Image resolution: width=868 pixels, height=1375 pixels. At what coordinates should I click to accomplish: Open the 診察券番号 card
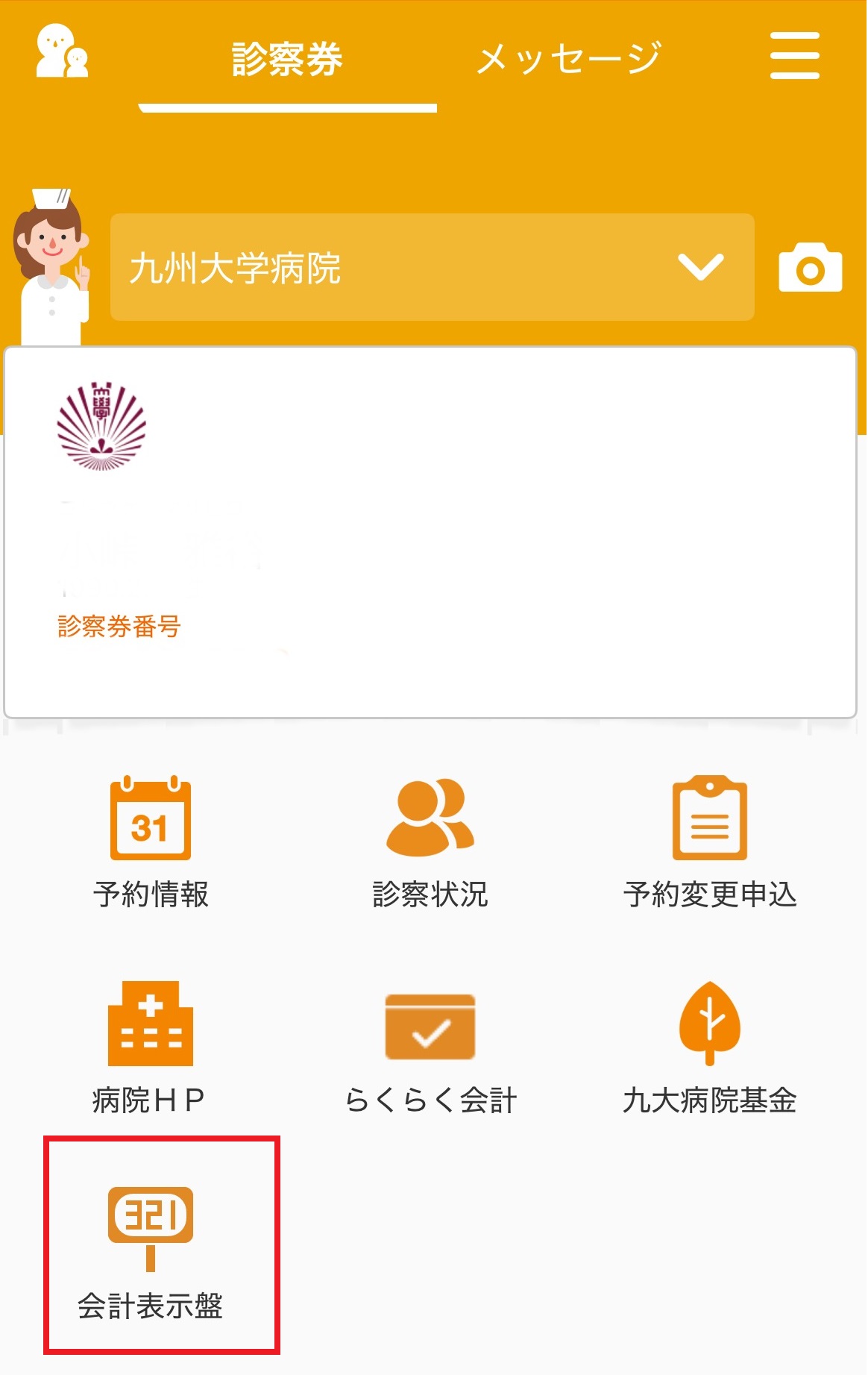430,532
